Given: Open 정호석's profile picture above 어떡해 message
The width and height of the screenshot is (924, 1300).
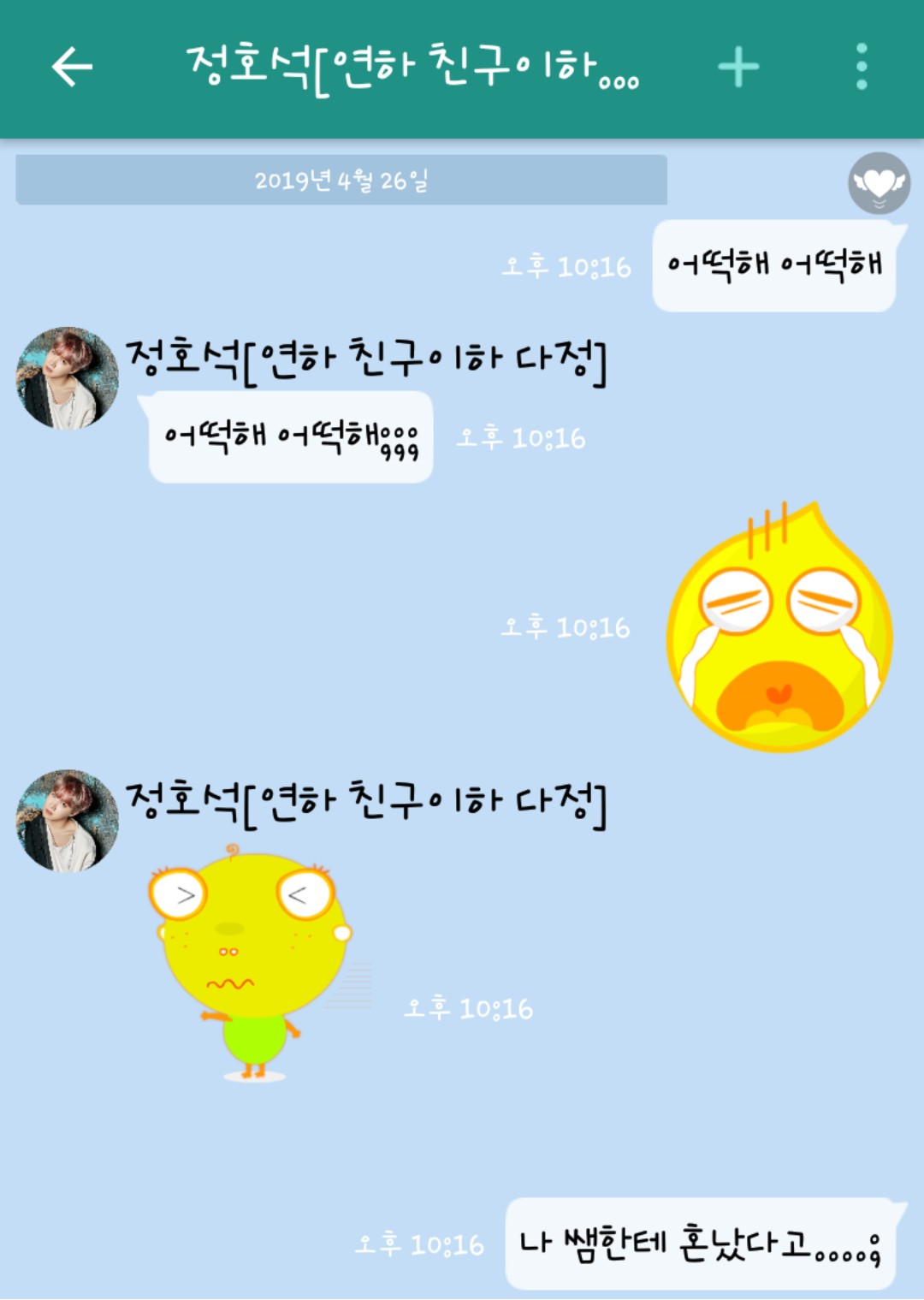Looking at the screenshot, I should pyautogui.click(x=67, y=377).
